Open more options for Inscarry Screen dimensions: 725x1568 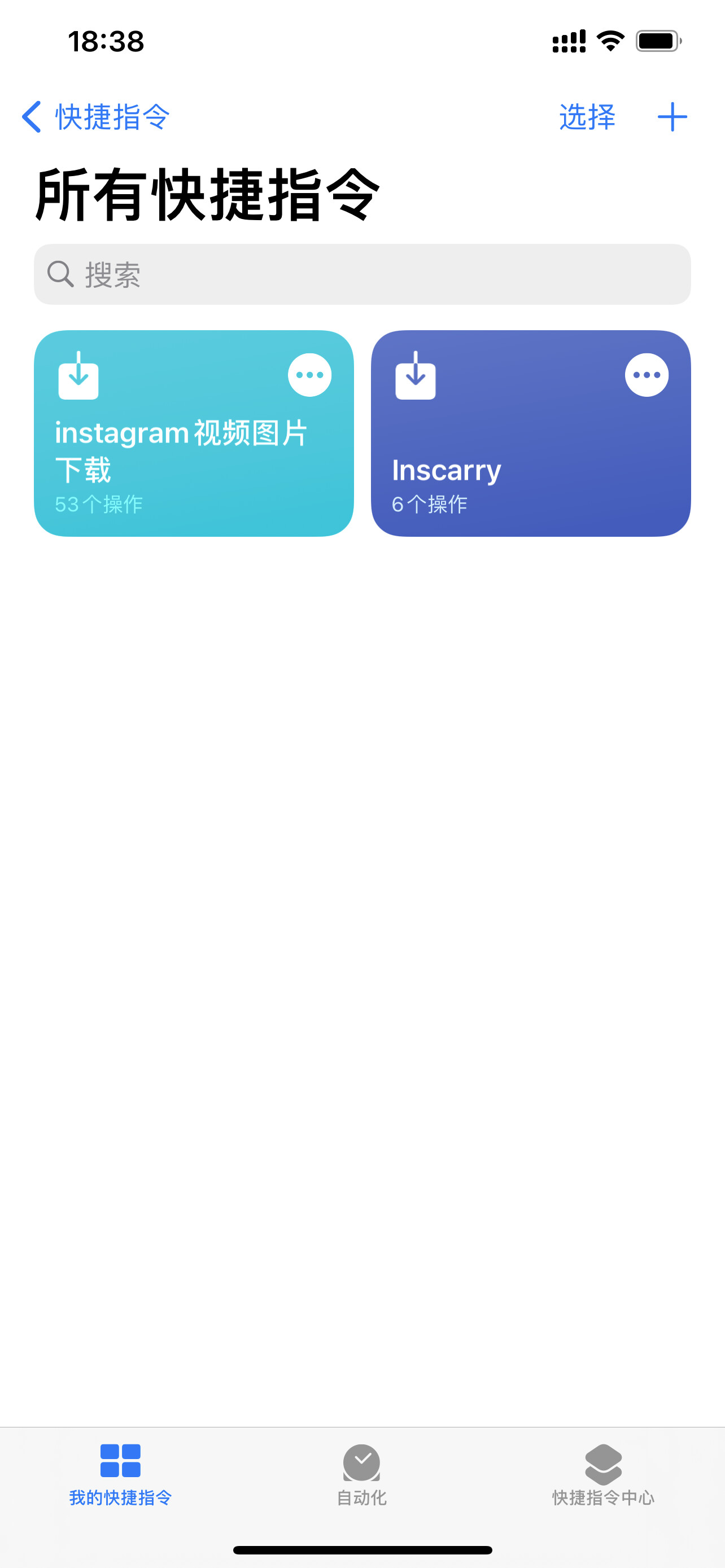[x=647, y=375]
